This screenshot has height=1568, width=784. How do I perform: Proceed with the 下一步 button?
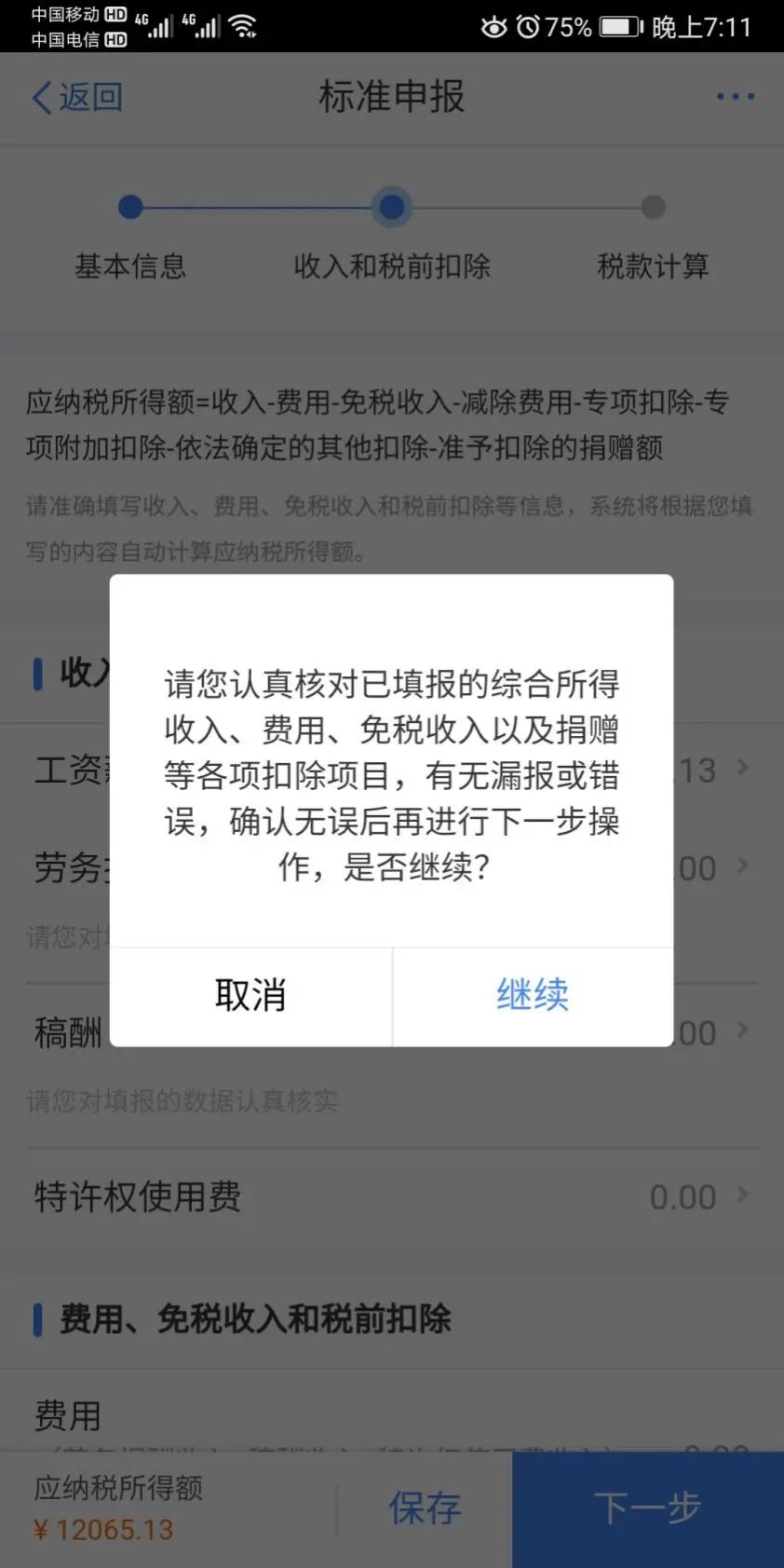click(x=648, y=1508)
